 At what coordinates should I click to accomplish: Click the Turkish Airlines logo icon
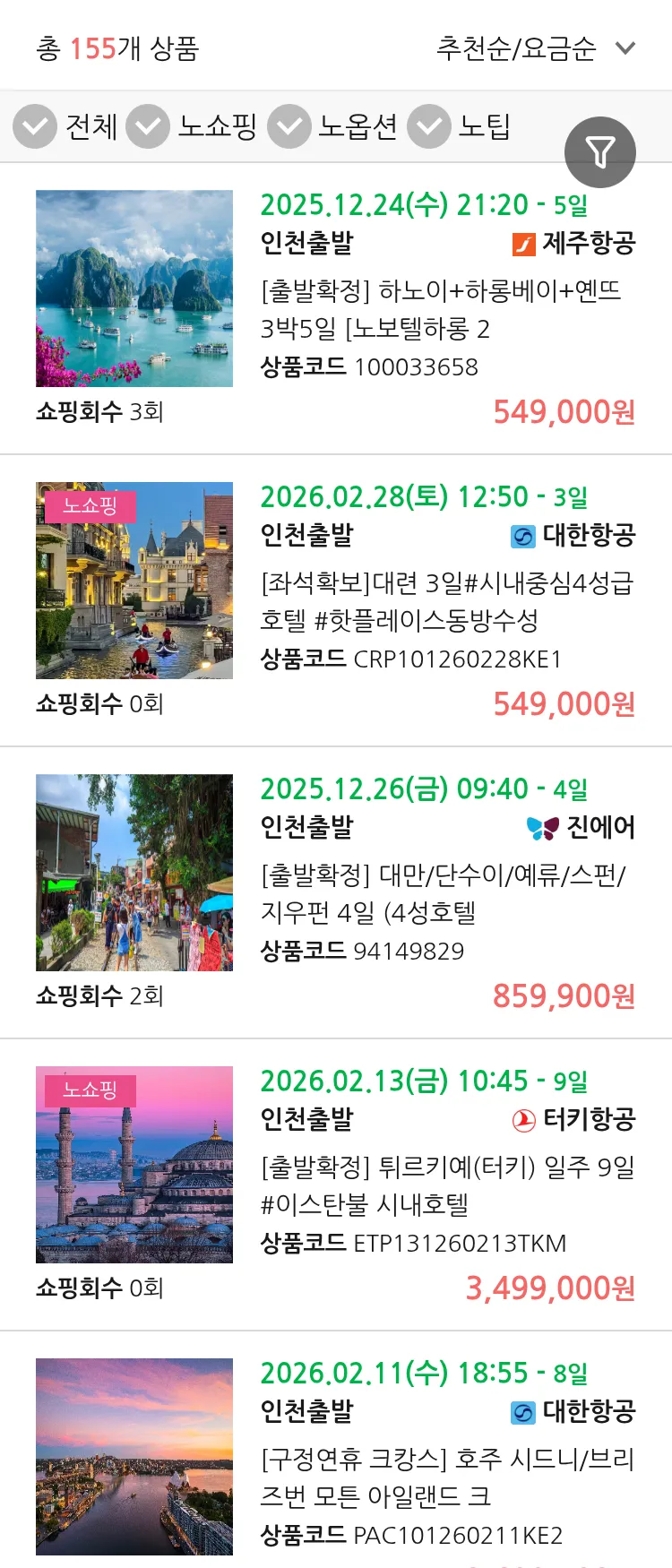[x=523, y=1118]
